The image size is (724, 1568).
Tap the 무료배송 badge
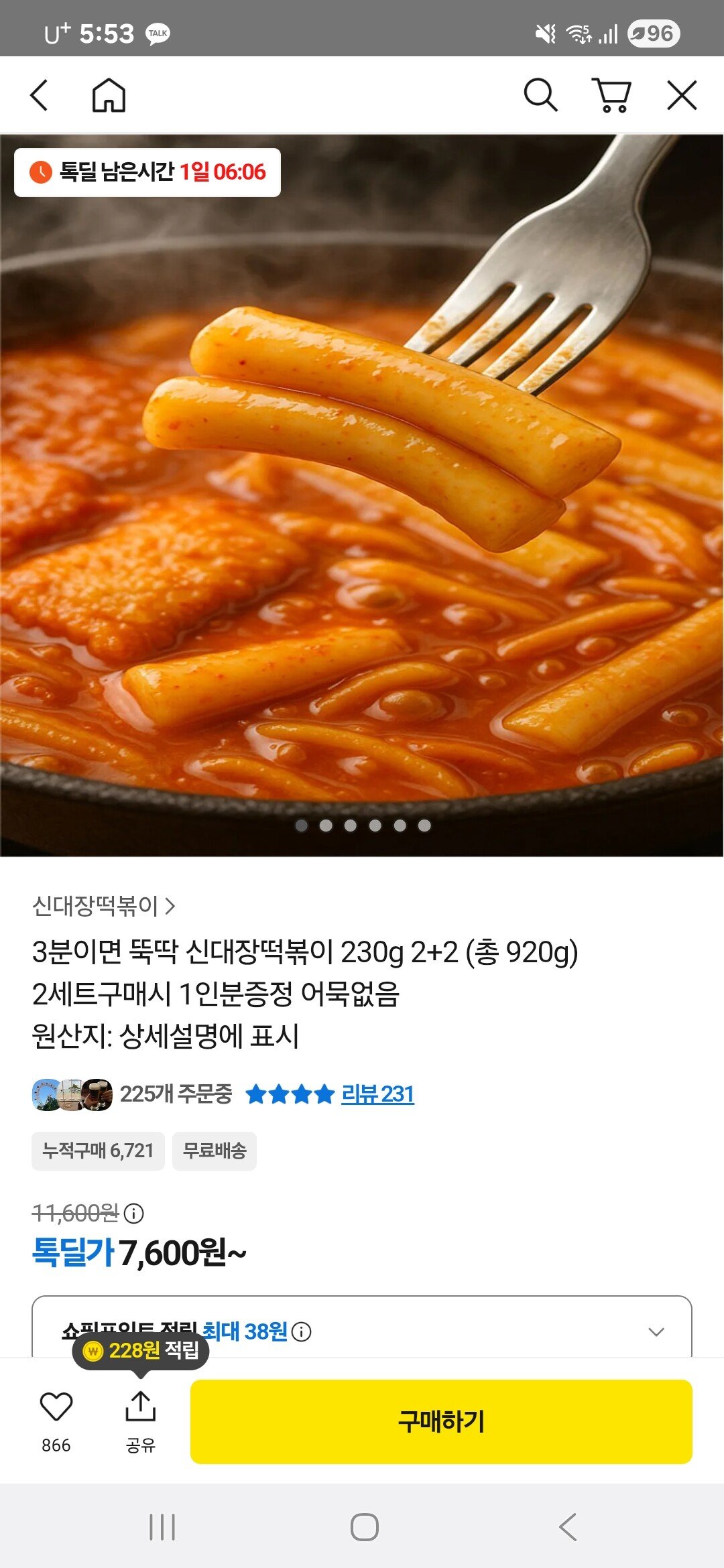point(215,1151)
